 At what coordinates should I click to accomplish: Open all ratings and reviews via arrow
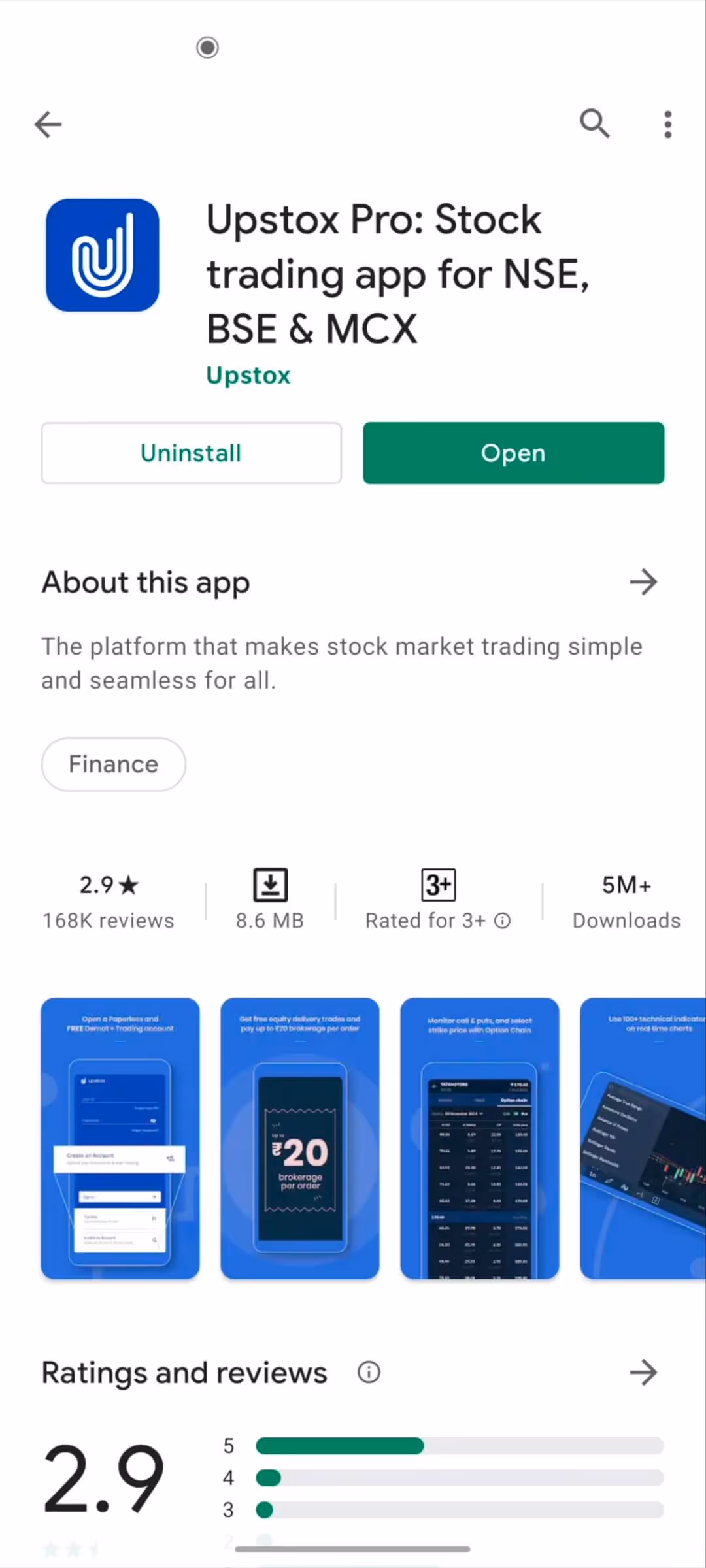pyautogui.click(x=643, y=1373)
